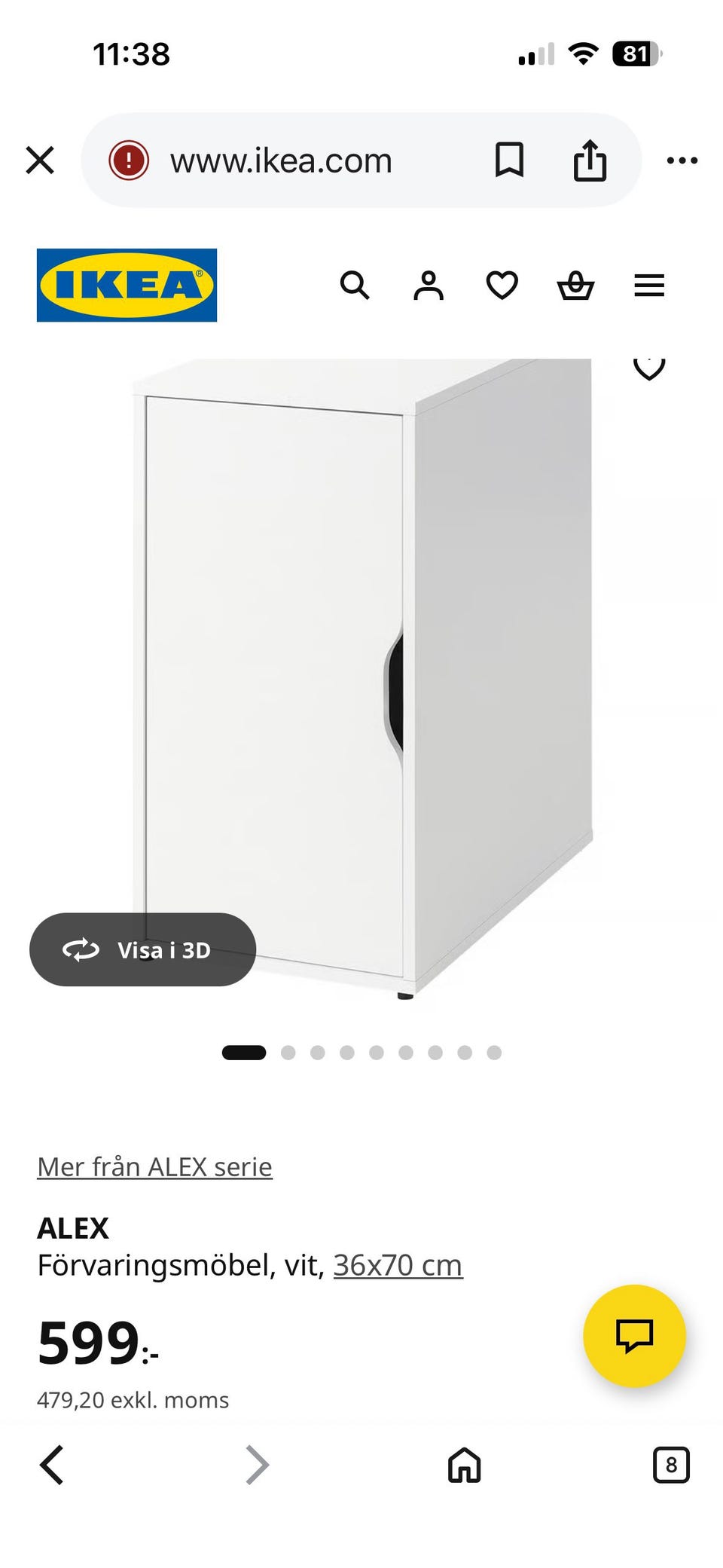Open the yellow chat button
Image resolution: width=723 pixels, height=1568 pixels.
pyautogui.click(x=634, y=1336)
